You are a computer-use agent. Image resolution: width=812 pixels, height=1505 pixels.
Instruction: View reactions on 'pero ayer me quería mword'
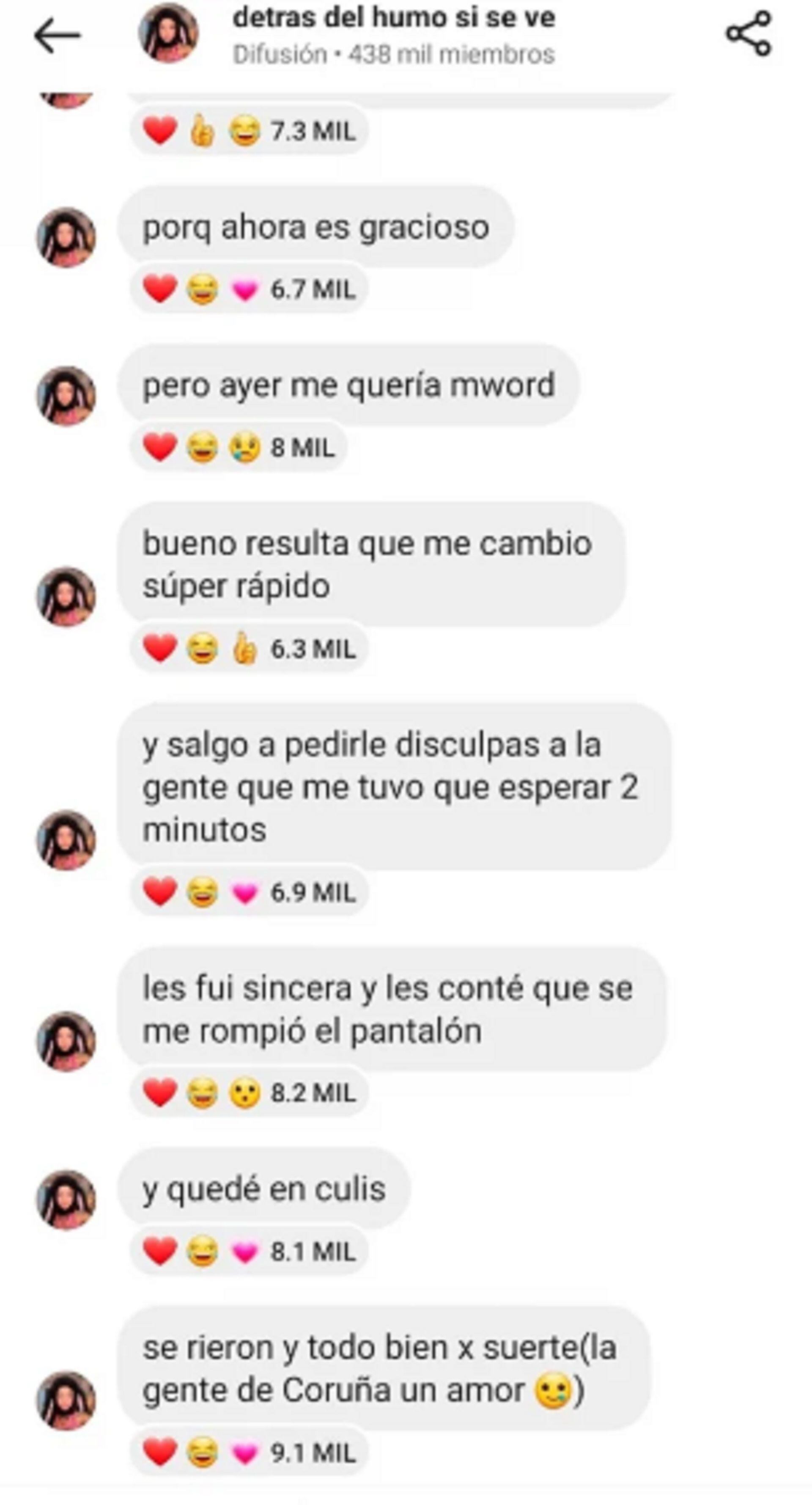click(x=239, y=448)
